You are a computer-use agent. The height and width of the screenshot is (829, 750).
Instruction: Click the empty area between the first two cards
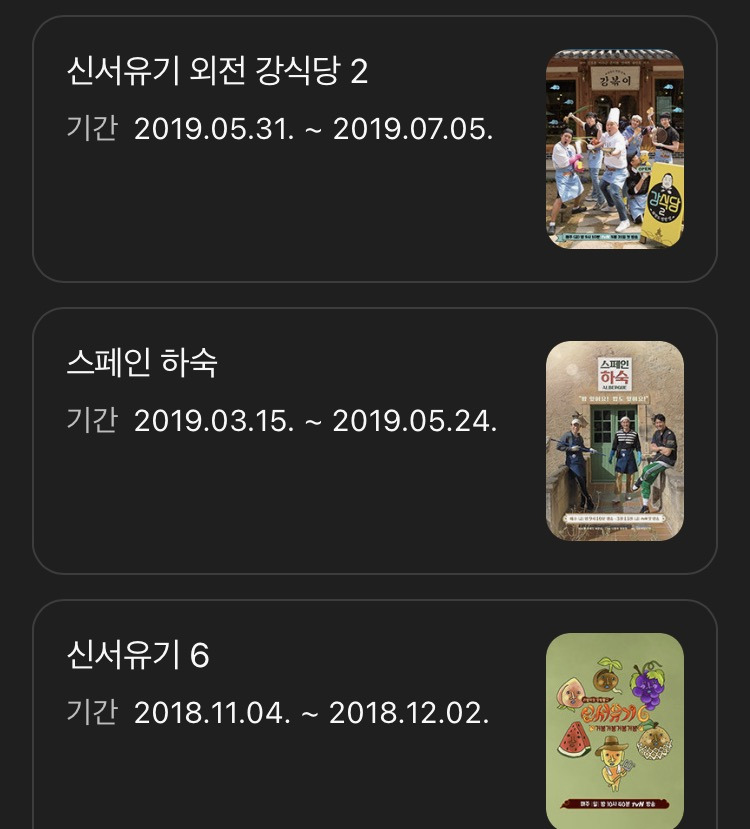coord(375,293)
